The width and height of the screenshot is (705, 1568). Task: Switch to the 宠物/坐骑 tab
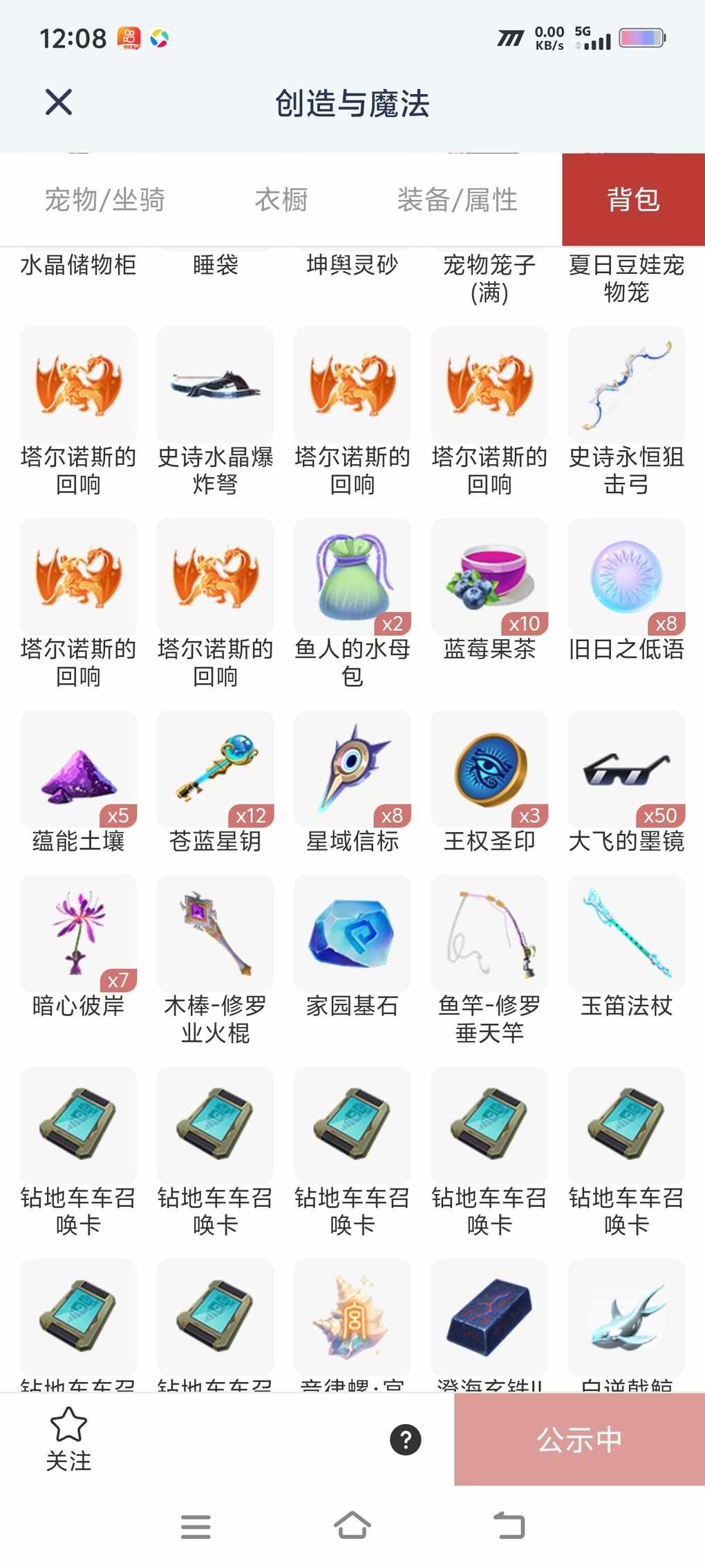point(105,200)
